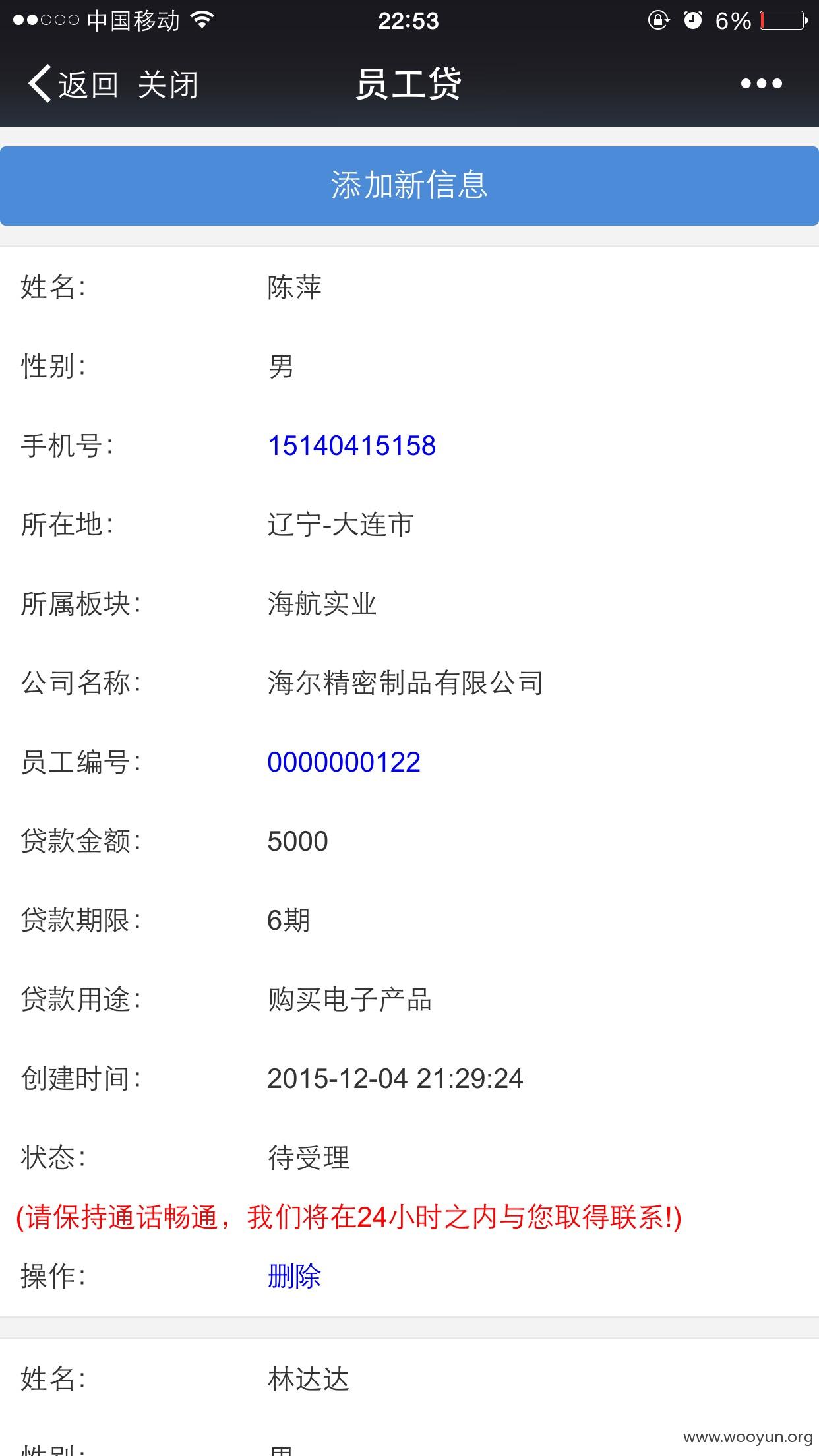Open the three-dot overflow menu
819x1456 pixels.
click(762, 84)
